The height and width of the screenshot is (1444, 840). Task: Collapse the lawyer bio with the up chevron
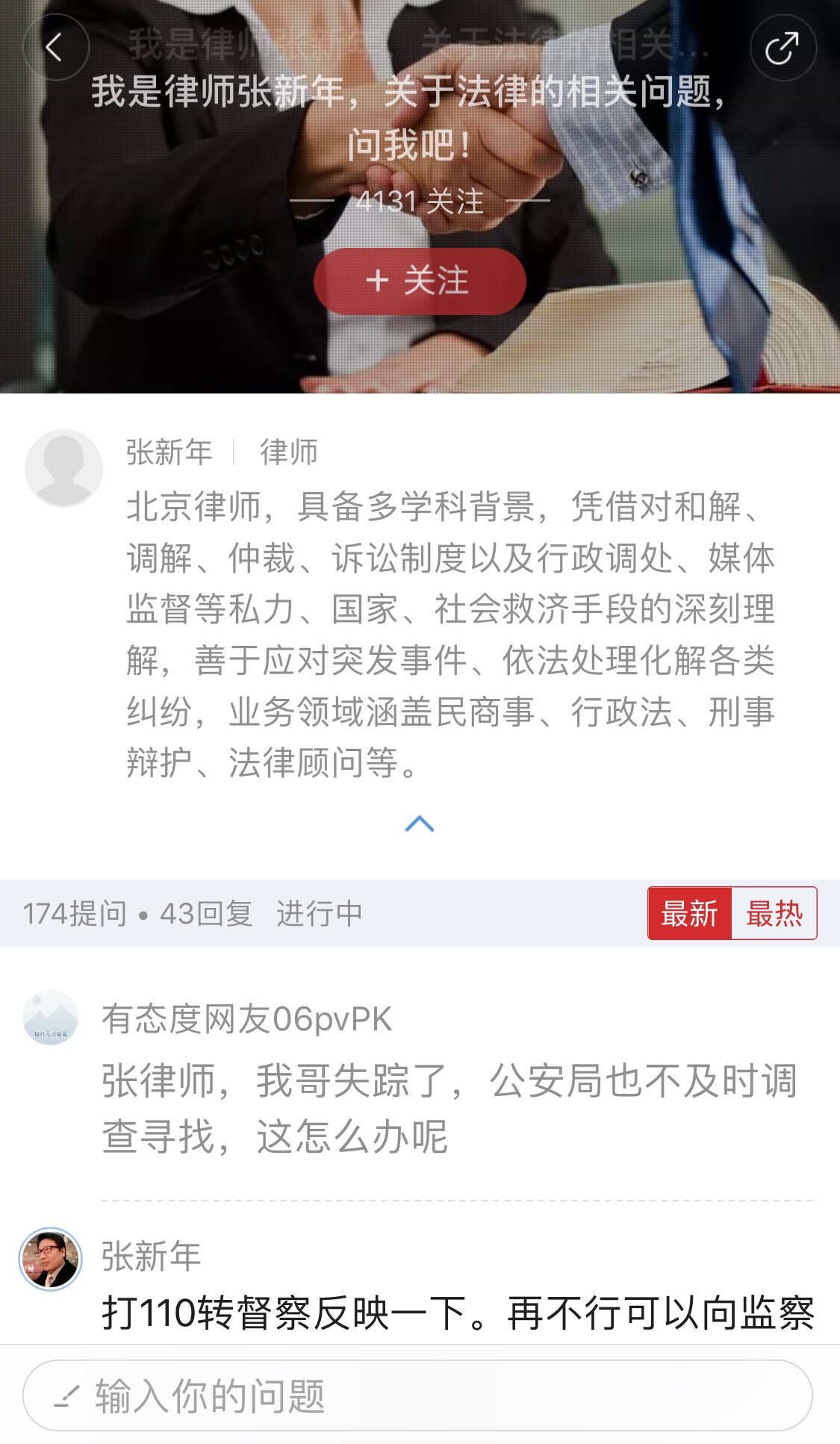419,824
